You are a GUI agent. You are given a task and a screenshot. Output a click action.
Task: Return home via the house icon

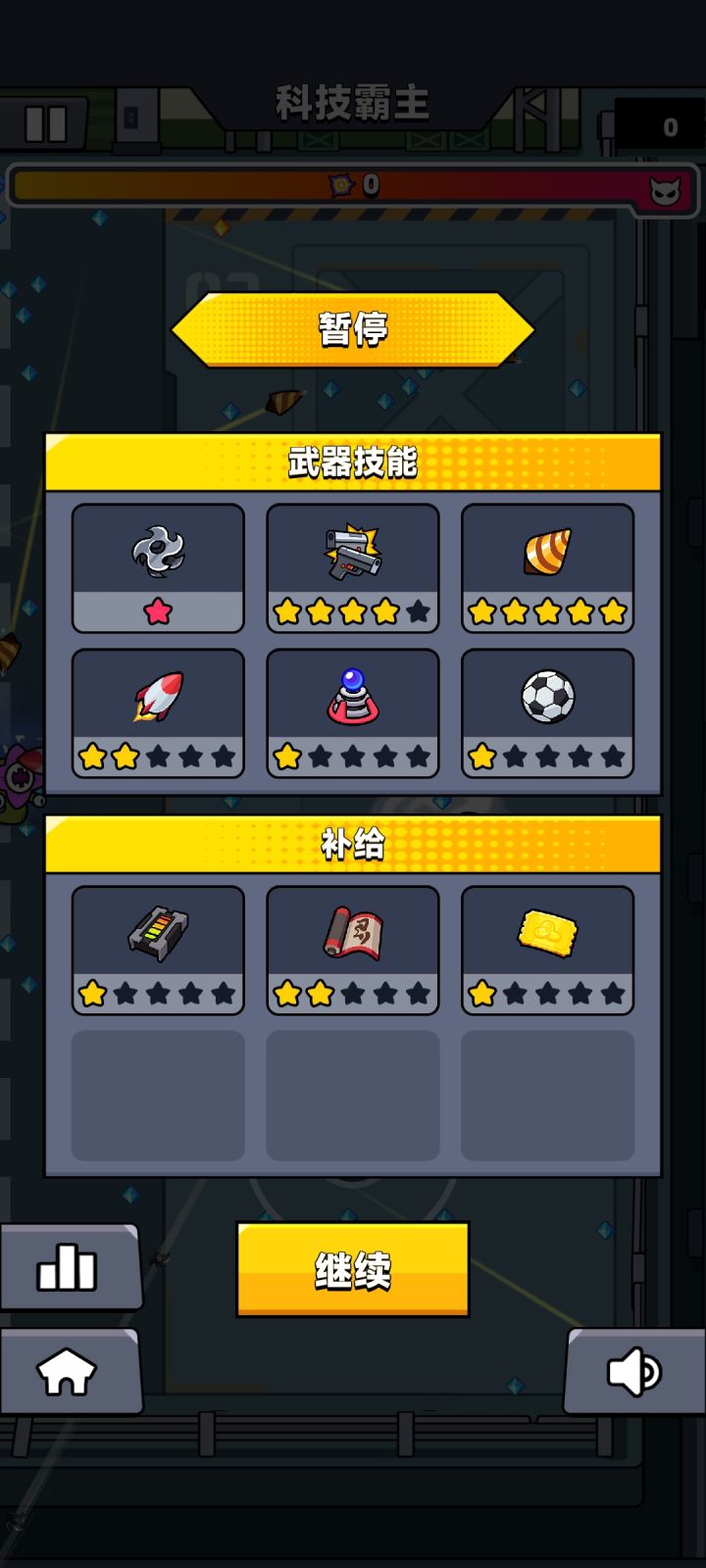tap(65, 1374)
